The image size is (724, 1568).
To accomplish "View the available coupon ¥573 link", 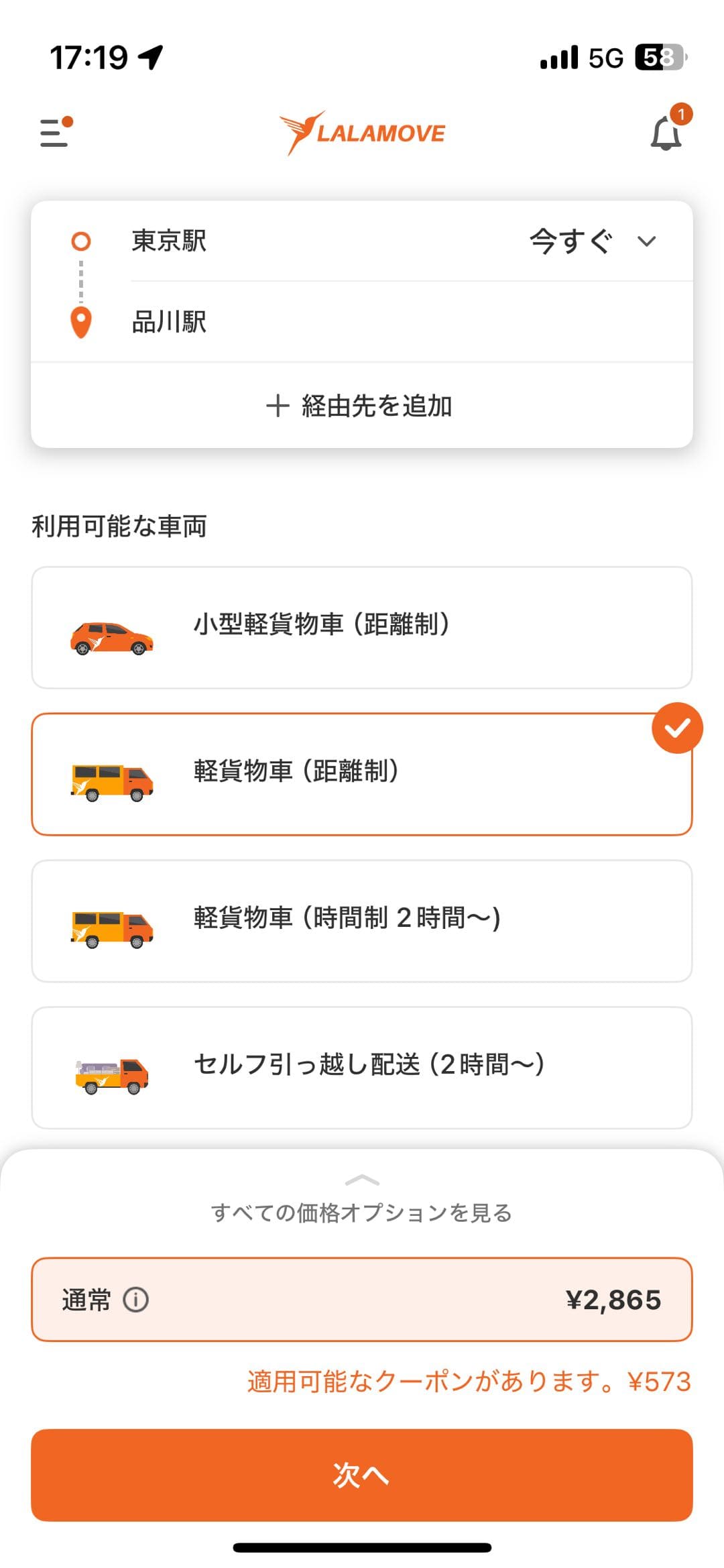I will click(x=468, y=1382).
